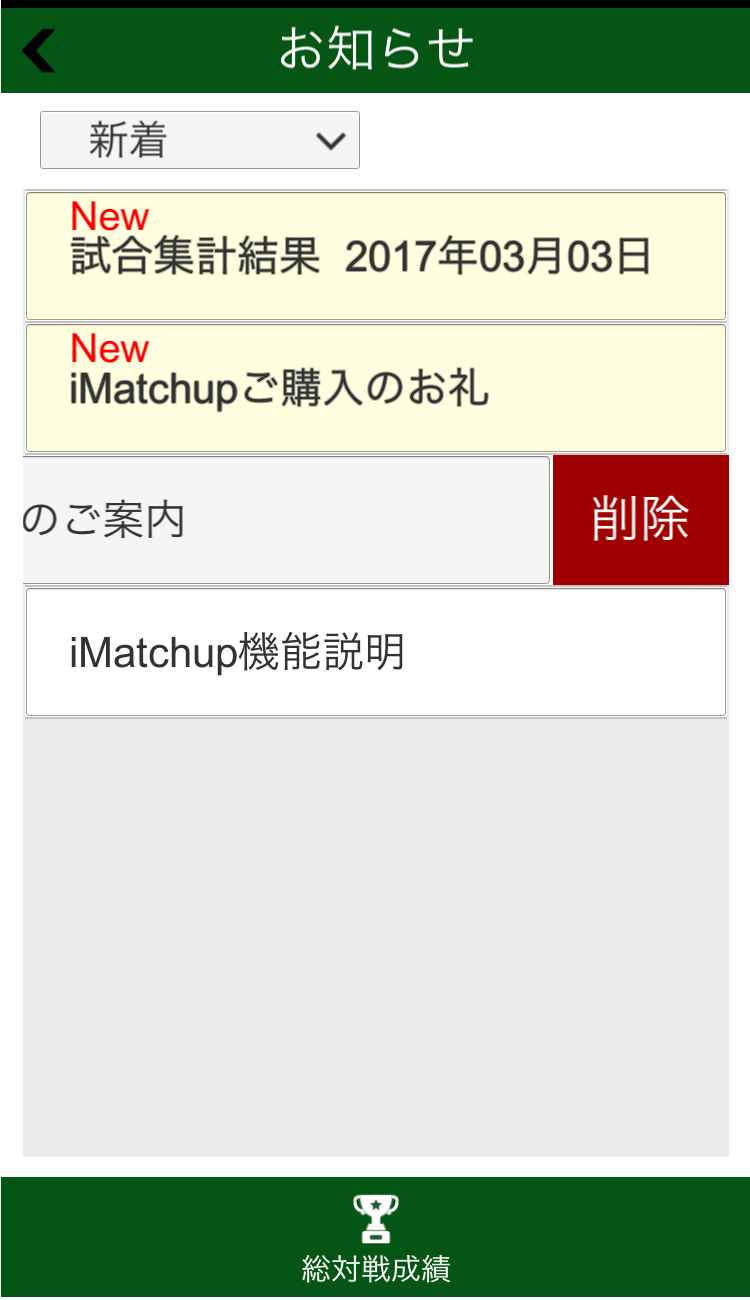This screenshot has height=1300, width=750.
Task: Open the 試合集計結果 2017年03月03日 notice
Action: [375, 256]
